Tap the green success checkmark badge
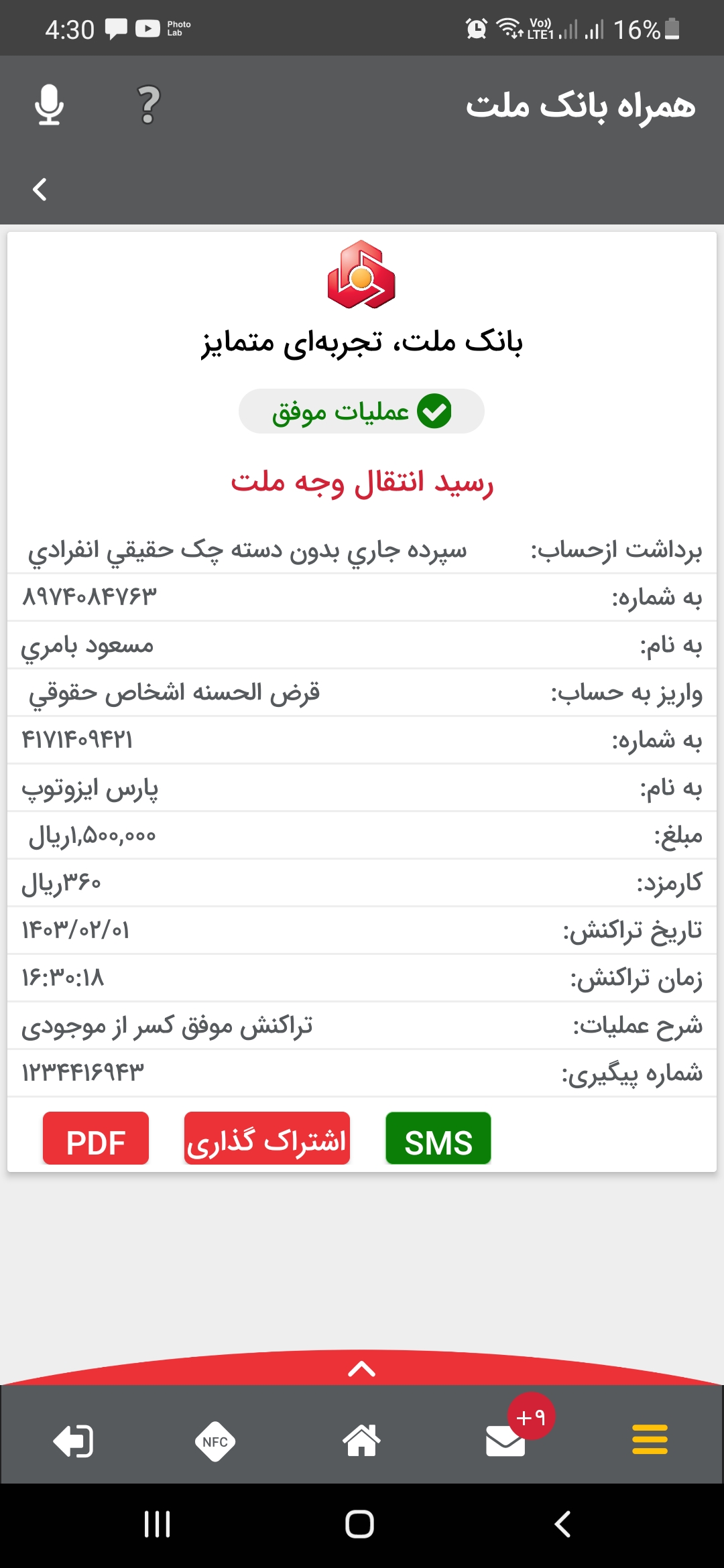The height and width of the screenshot is (1568, 724). pos(434,411)
